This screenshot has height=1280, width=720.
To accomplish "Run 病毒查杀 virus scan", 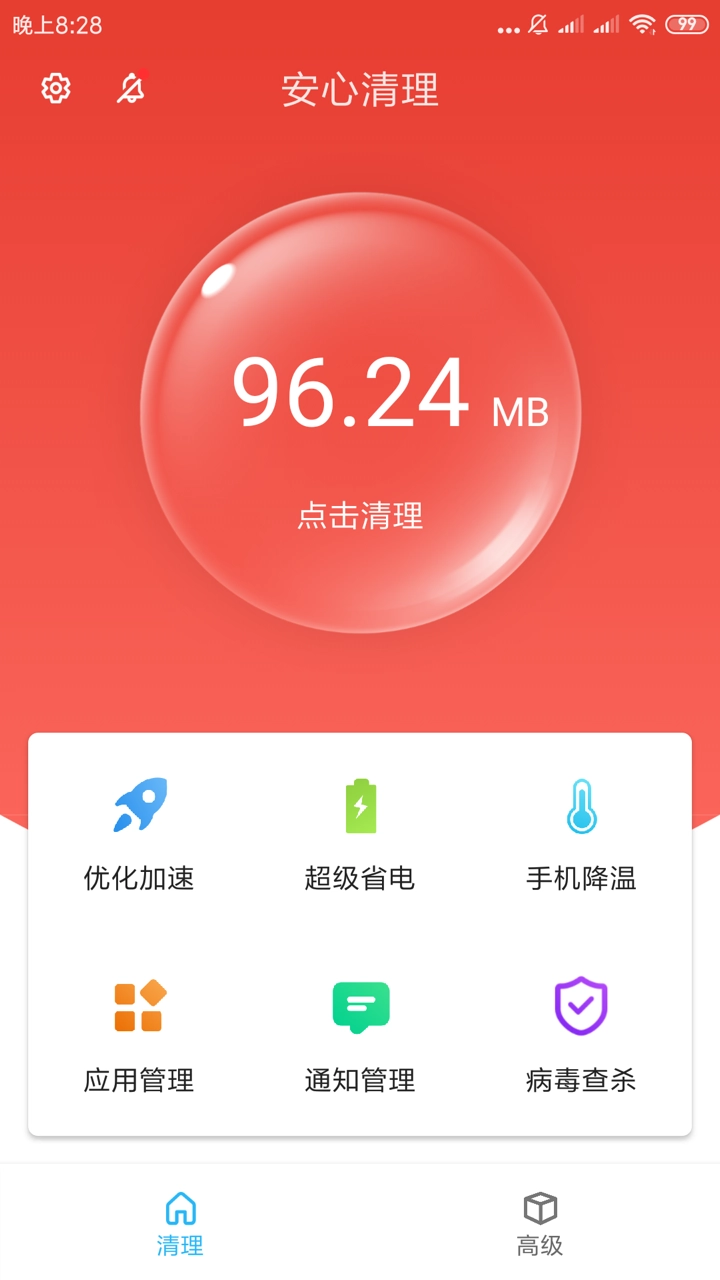I will 581,1035.
